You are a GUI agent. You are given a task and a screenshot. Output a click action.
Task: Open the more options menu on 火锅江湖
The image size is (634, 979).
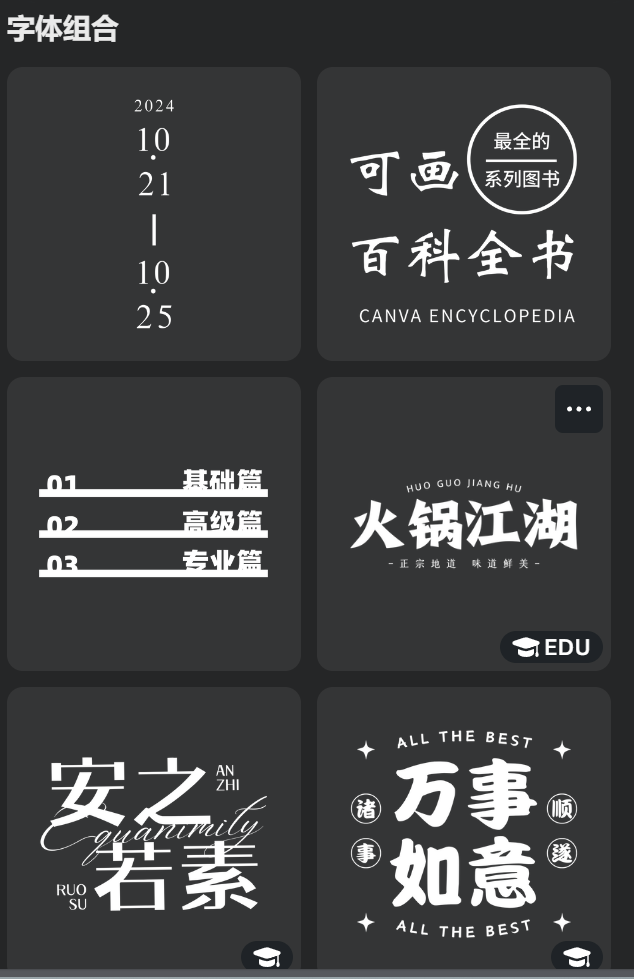tap(579, 409)
